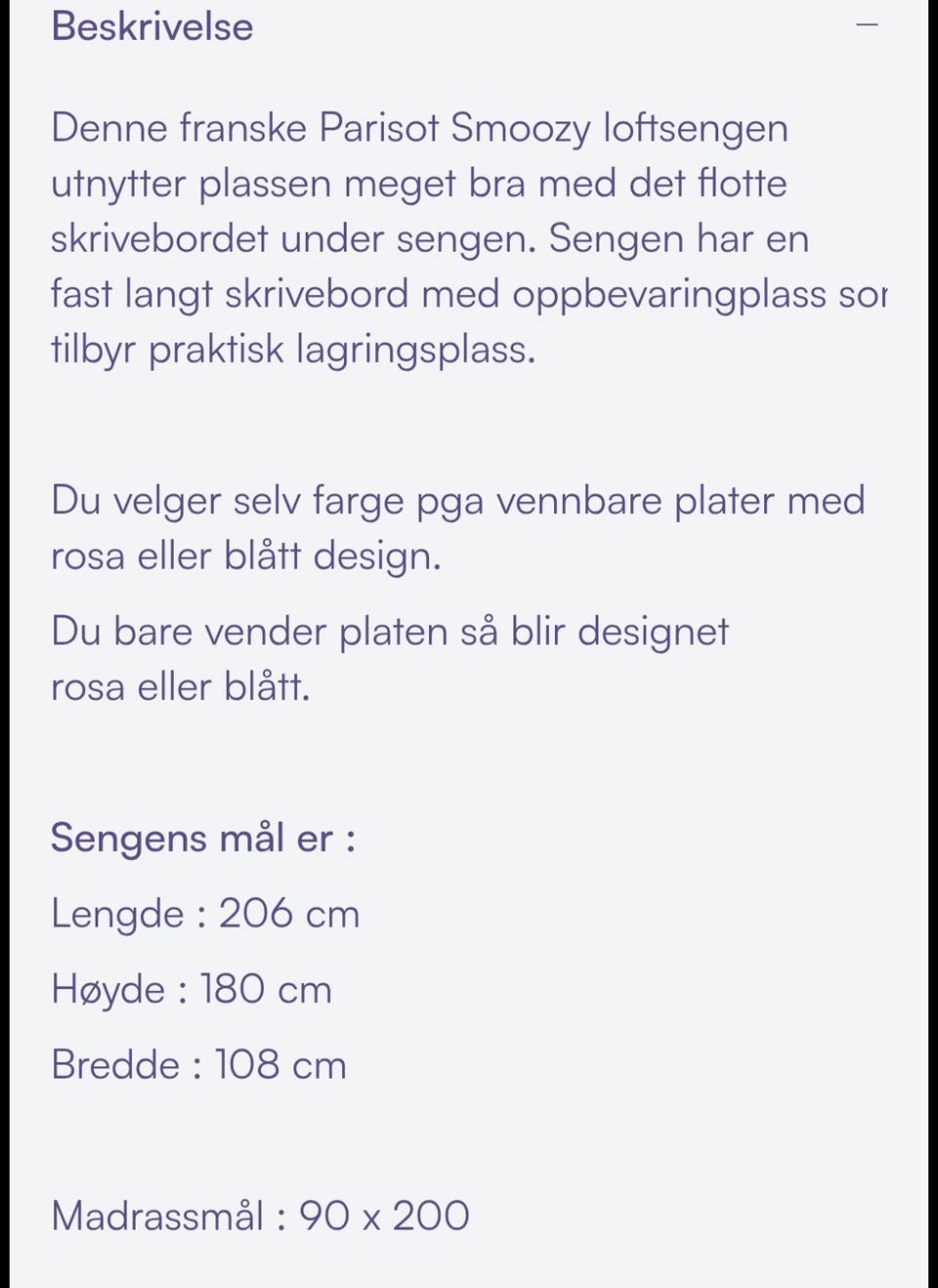938x1288 pixels.
Task: Click the 'Sengens mål er :' subheading
Action: coord(203,837)
